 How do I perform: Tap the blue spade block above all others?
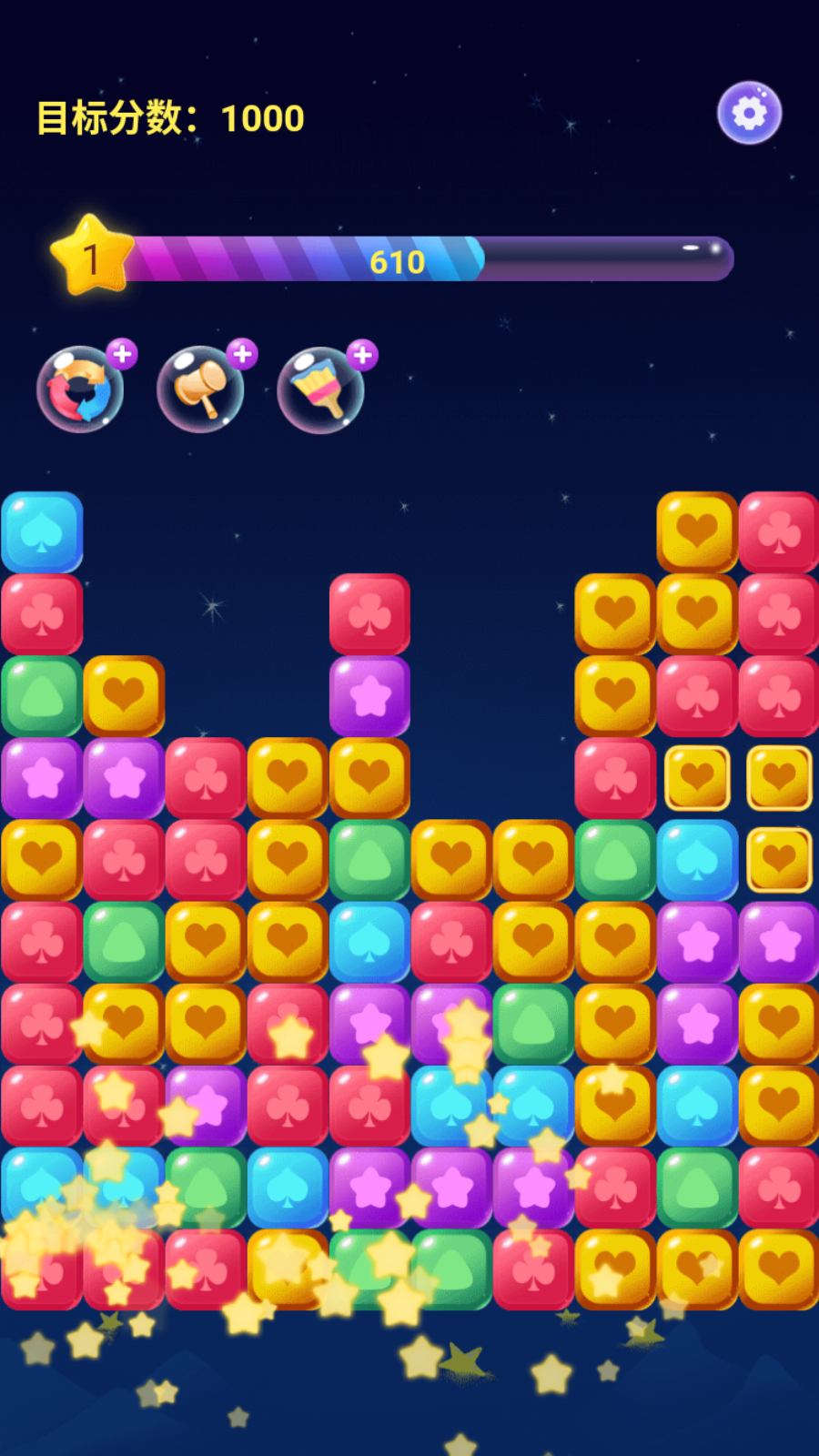[x=42, y=532]
